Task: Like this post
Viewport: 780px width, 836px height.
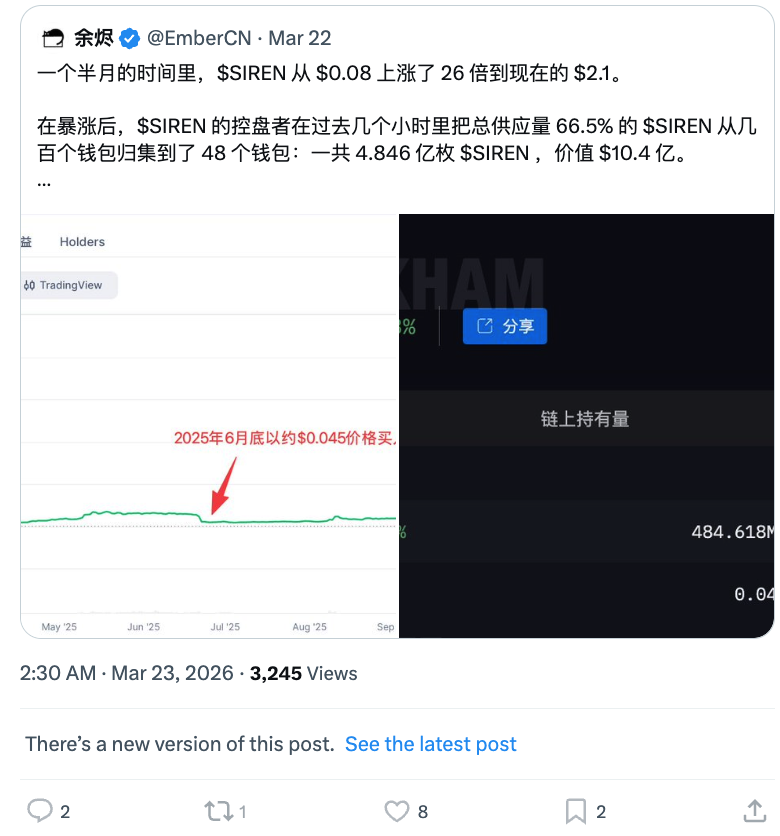Action: pos(398,811)
